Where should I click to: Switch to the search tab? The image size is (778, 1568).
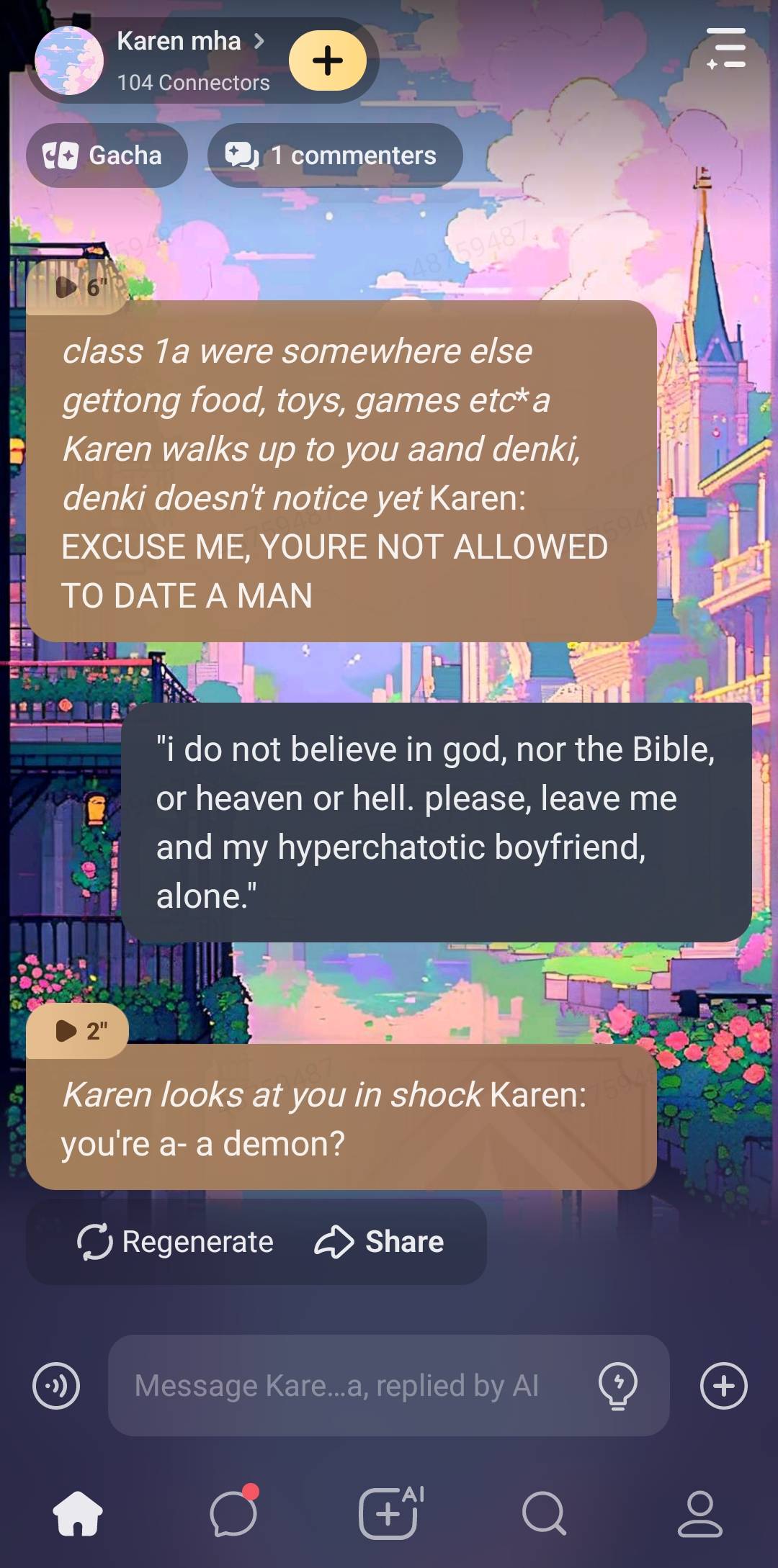(544, 1513)
